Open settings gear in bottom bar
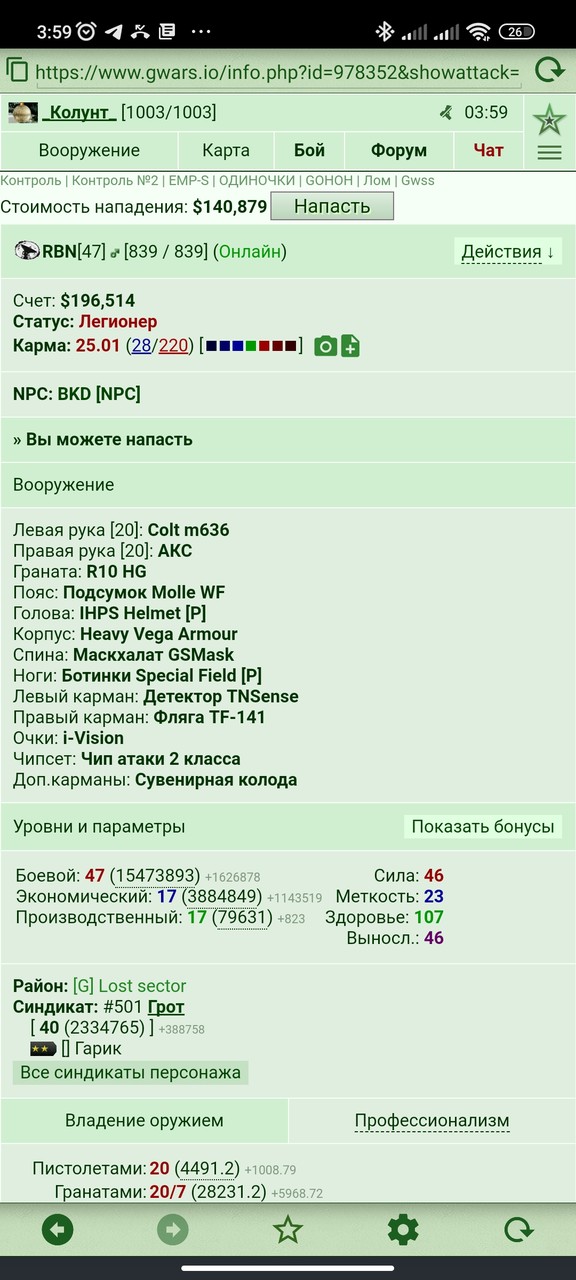This screenshot has height=1280, width=576. [x=403, y=1229]
